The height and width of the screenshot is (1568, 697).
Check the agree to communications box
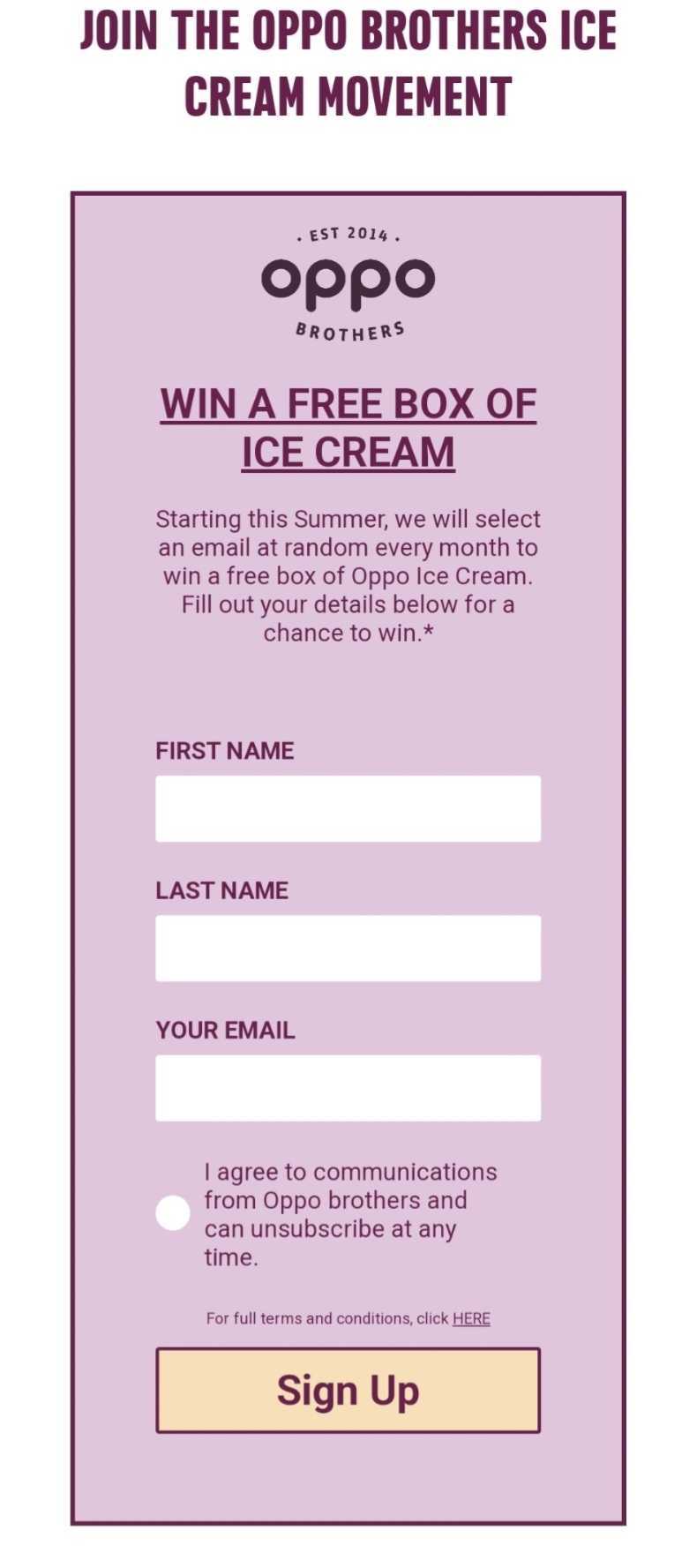coord(173,1213)
